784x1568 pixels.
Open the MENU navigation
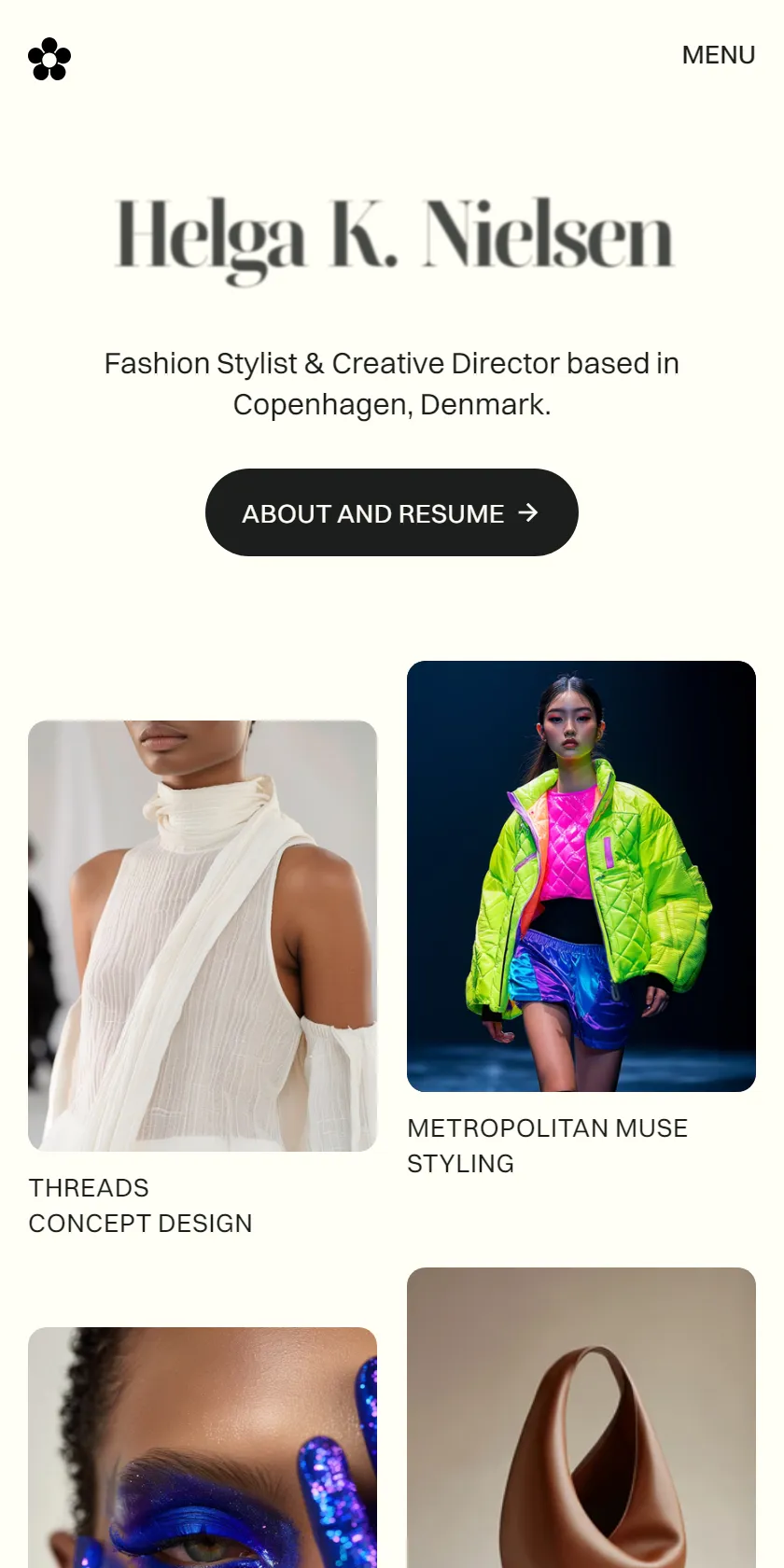click(718, 55)
